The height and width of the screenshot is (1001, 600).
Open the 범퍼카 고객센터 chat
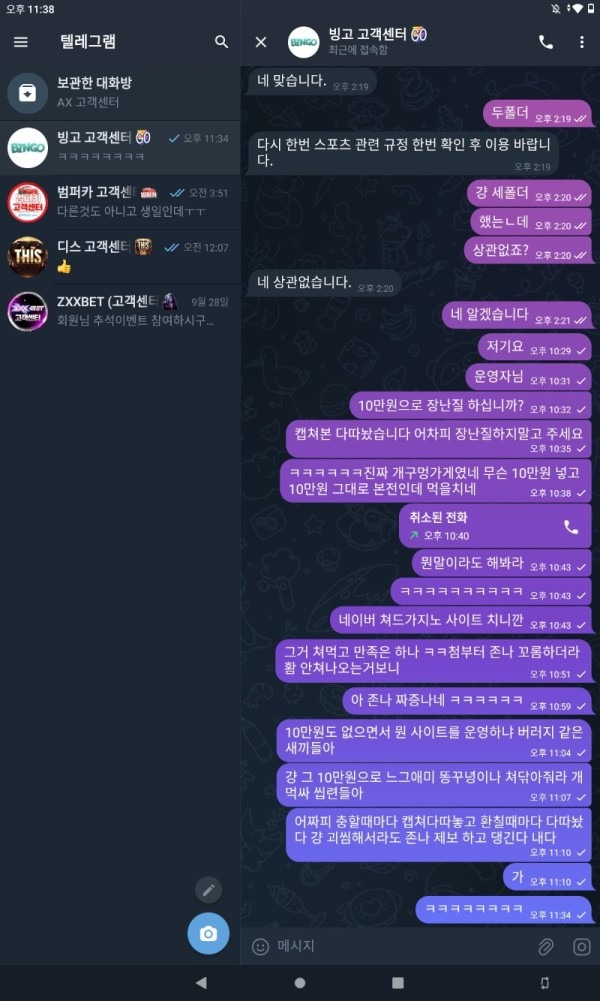pos(120,202)
